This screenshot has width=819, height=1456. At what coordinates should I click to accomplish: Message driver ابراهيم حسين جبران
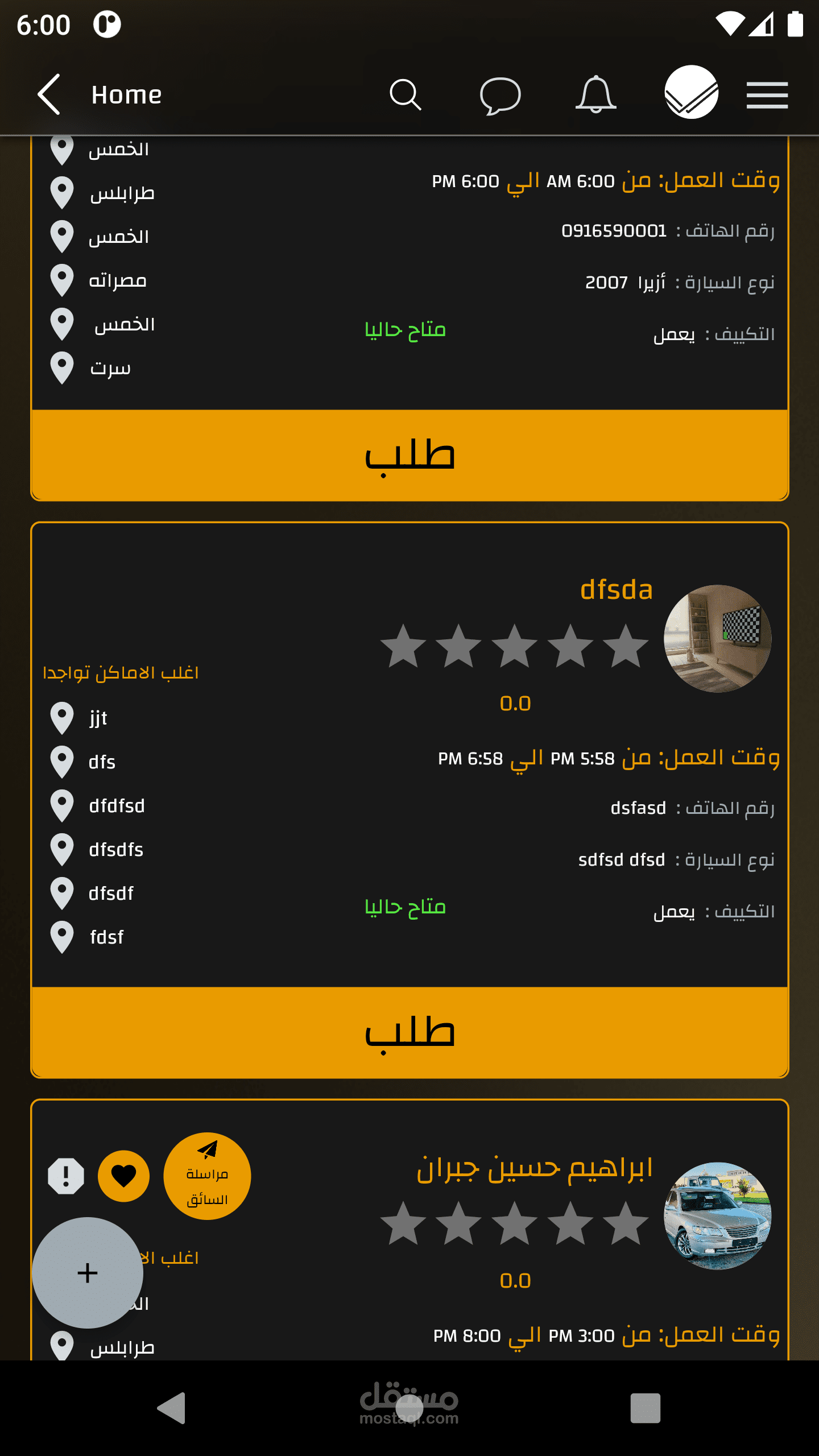pos(207,1176)
